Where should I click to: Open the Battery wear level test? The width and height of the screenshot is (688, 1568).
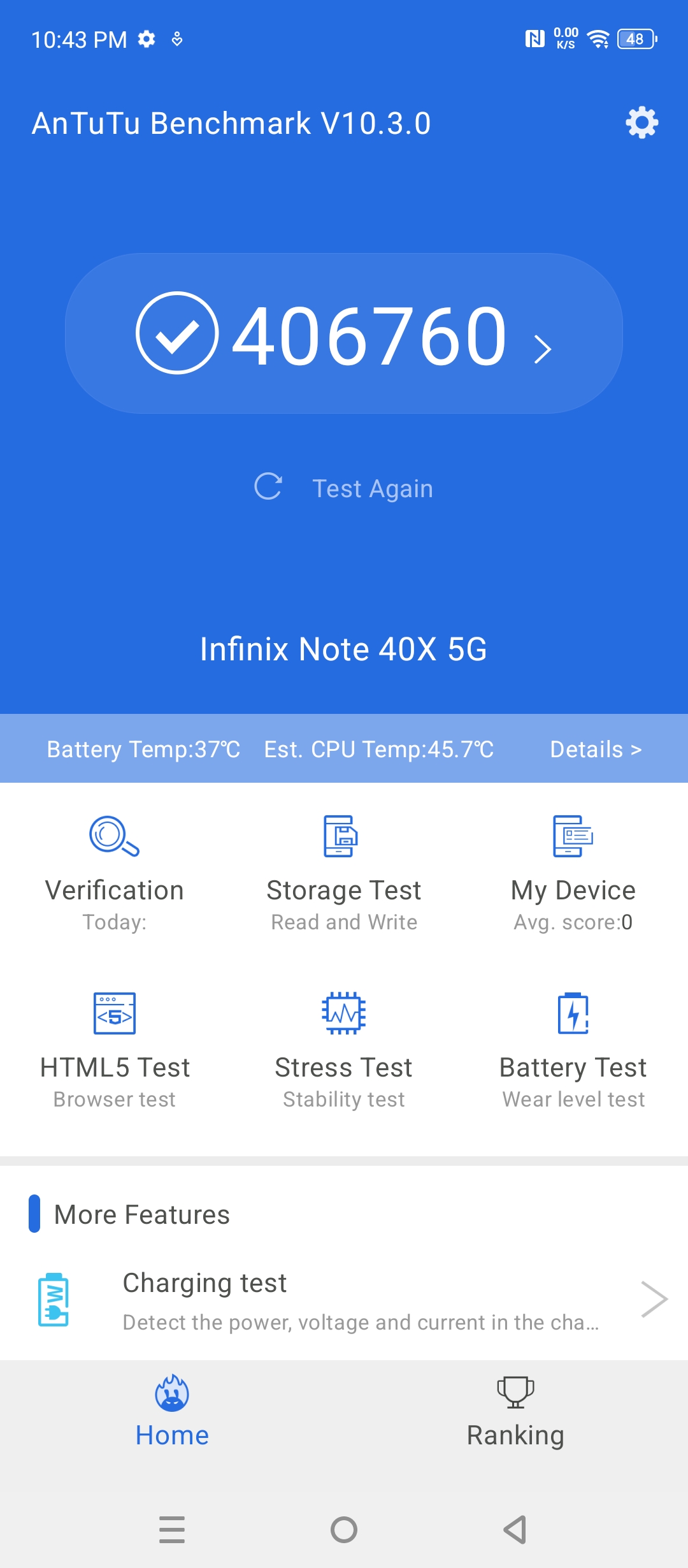[x=573, y=1050]
